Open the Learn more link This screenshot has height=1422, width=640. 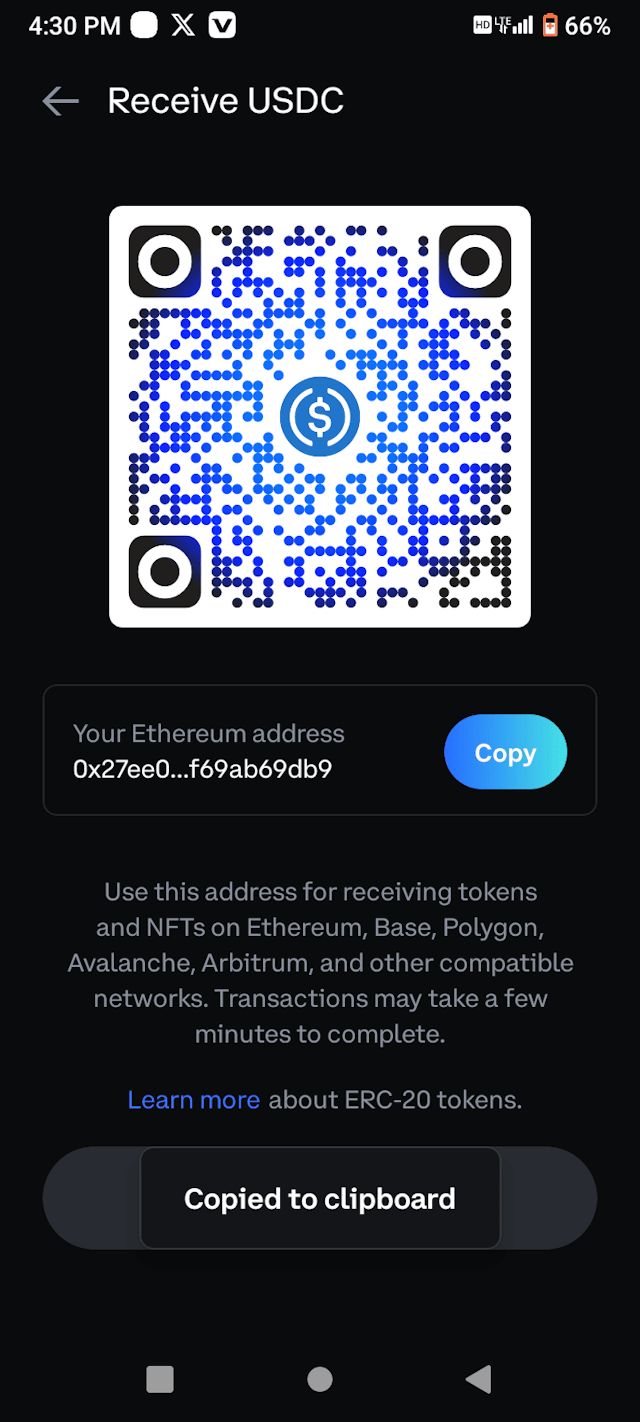pyautogui.click(x=194, y=1101)
